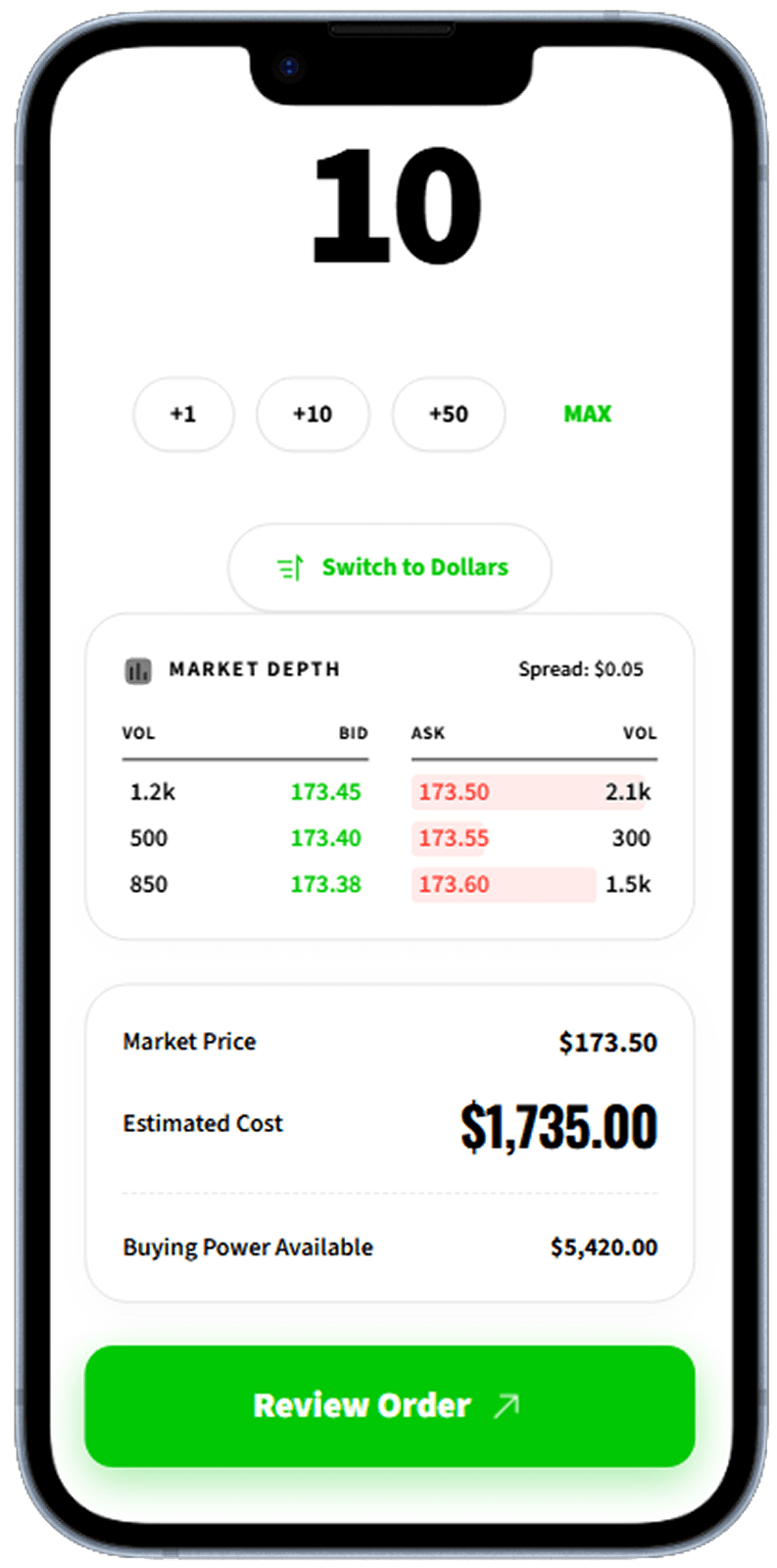Viewport: 777px width, 1568px height.
Task: Select the bid price 173.40
Action: (x=326, y=838)
